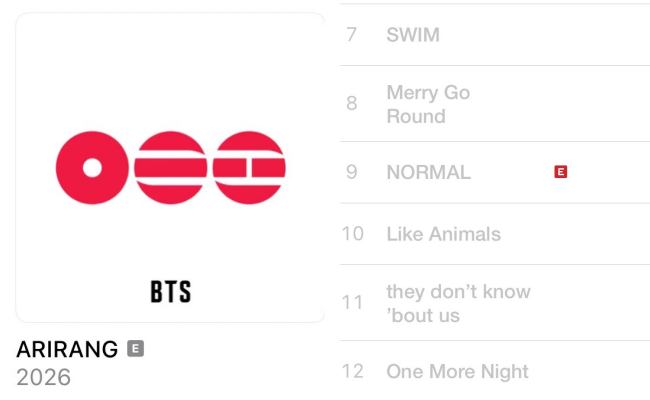Open track 11 they don't know 'bout us
Viewport: 650px width, 400px height.
[458, 303]
